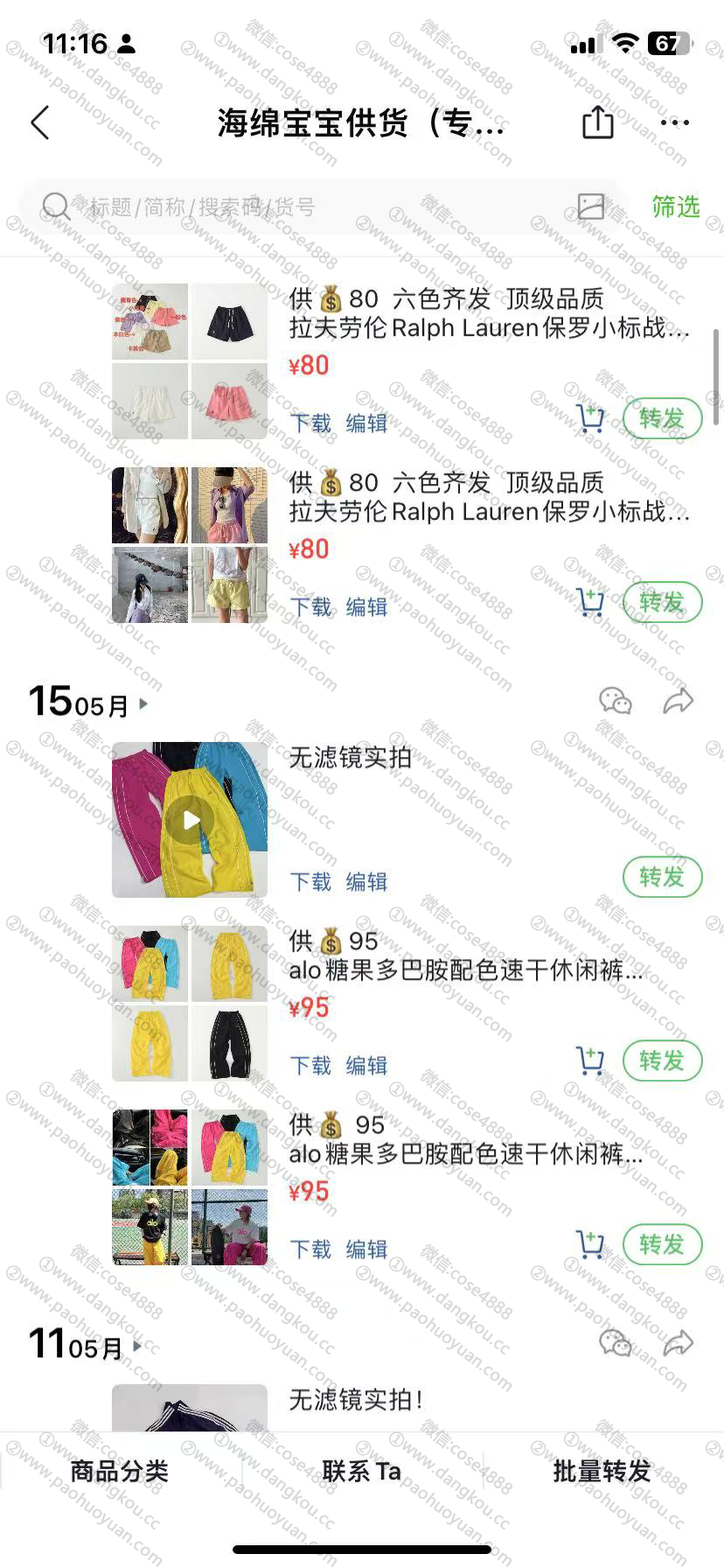Viewport: 724px width, 1568px height.
Task: Tap 编辑 under the 无滤镜实拍 video post
Action: (367, 882)
